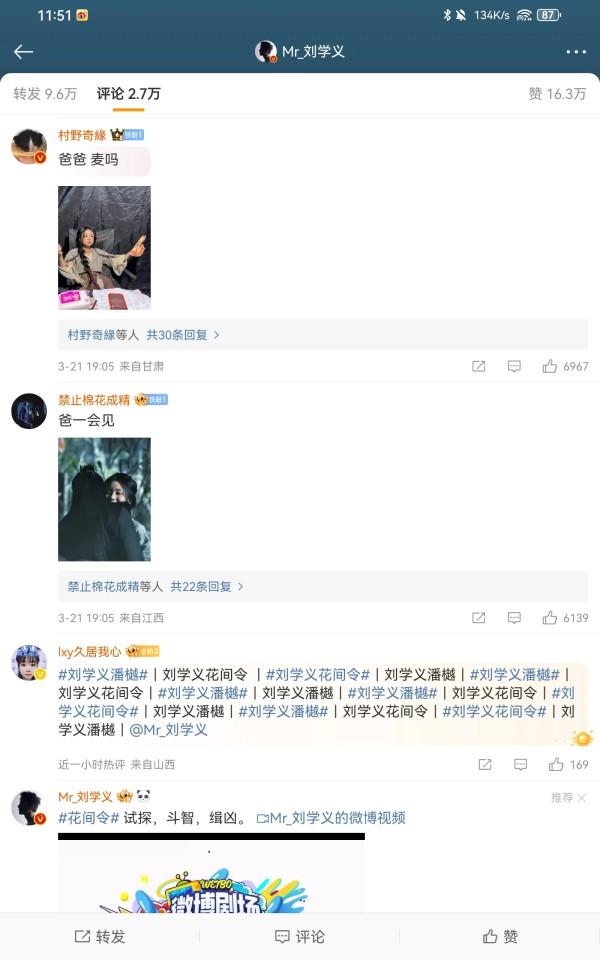This screenshot has width=600, height=960.
Task: Open the image in 村野奇緣's comment
Action: coord(104,248)
